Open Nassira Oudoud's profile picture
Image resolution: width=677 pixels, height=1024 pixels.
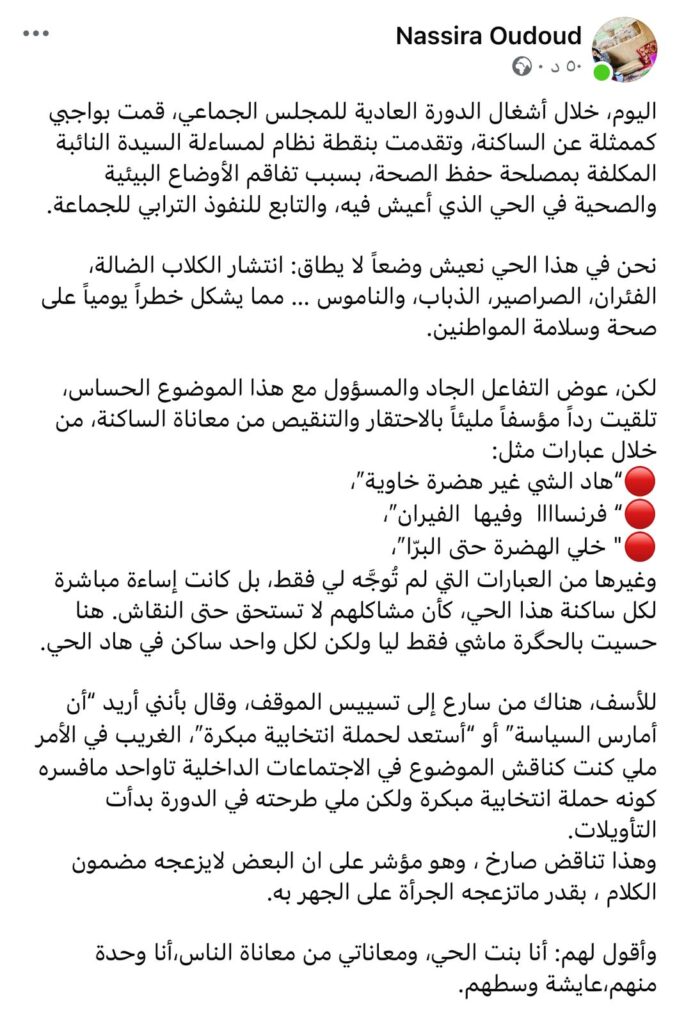pos(624,48)
